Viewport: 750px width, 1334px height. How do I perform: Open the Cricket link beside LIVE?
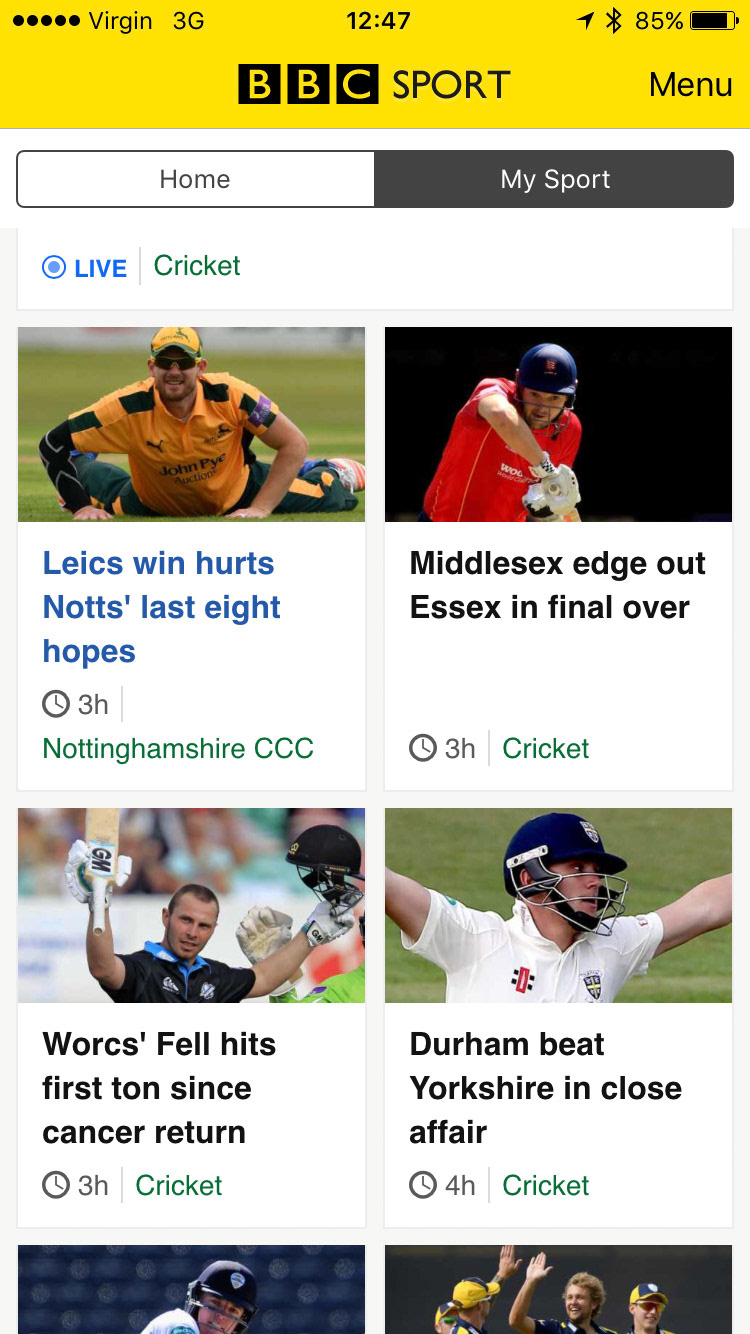click(x=197, y=266)
